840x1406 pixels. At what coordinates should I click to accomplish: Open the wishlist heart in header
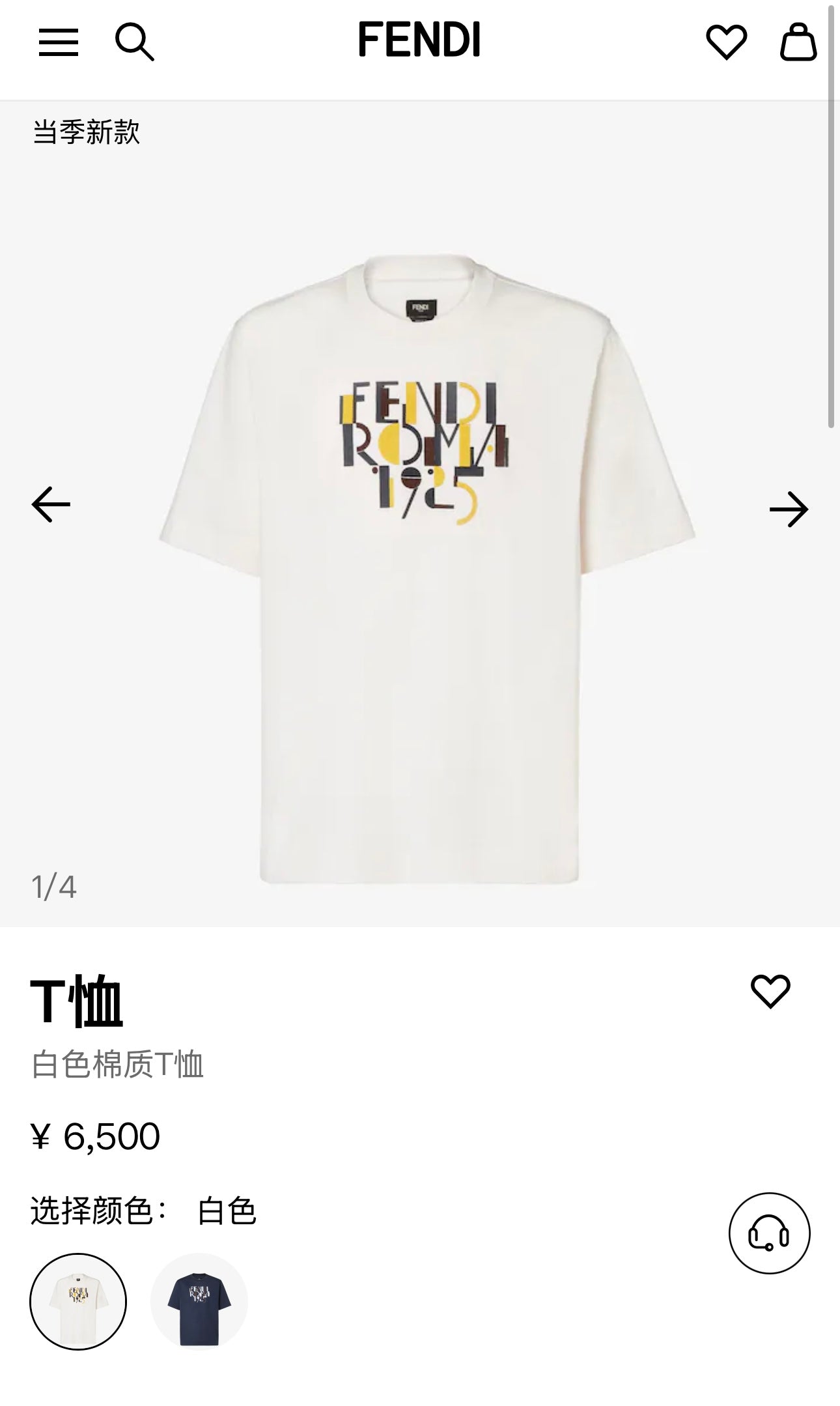[726, 42]
